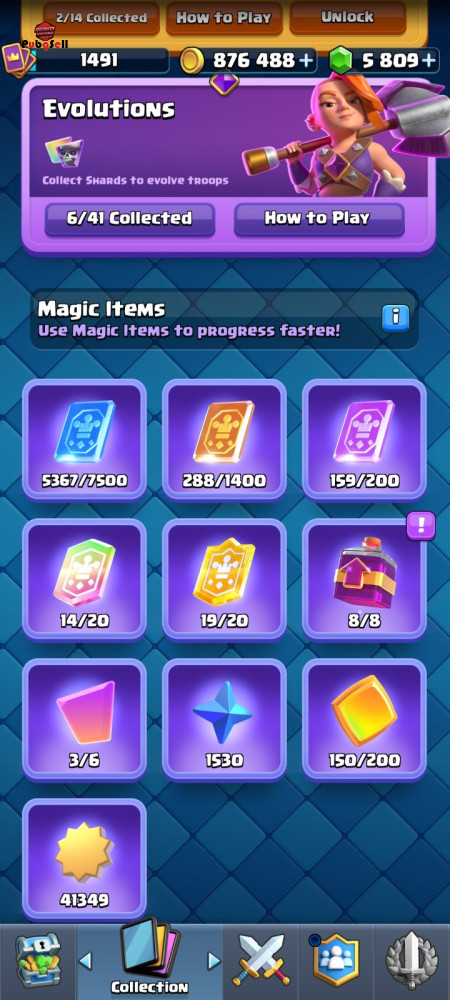Image resolution: width=450 pixels, height=1000 pixels.
Task: Open the magic potion item 8/8
Action: click(365, 580)
